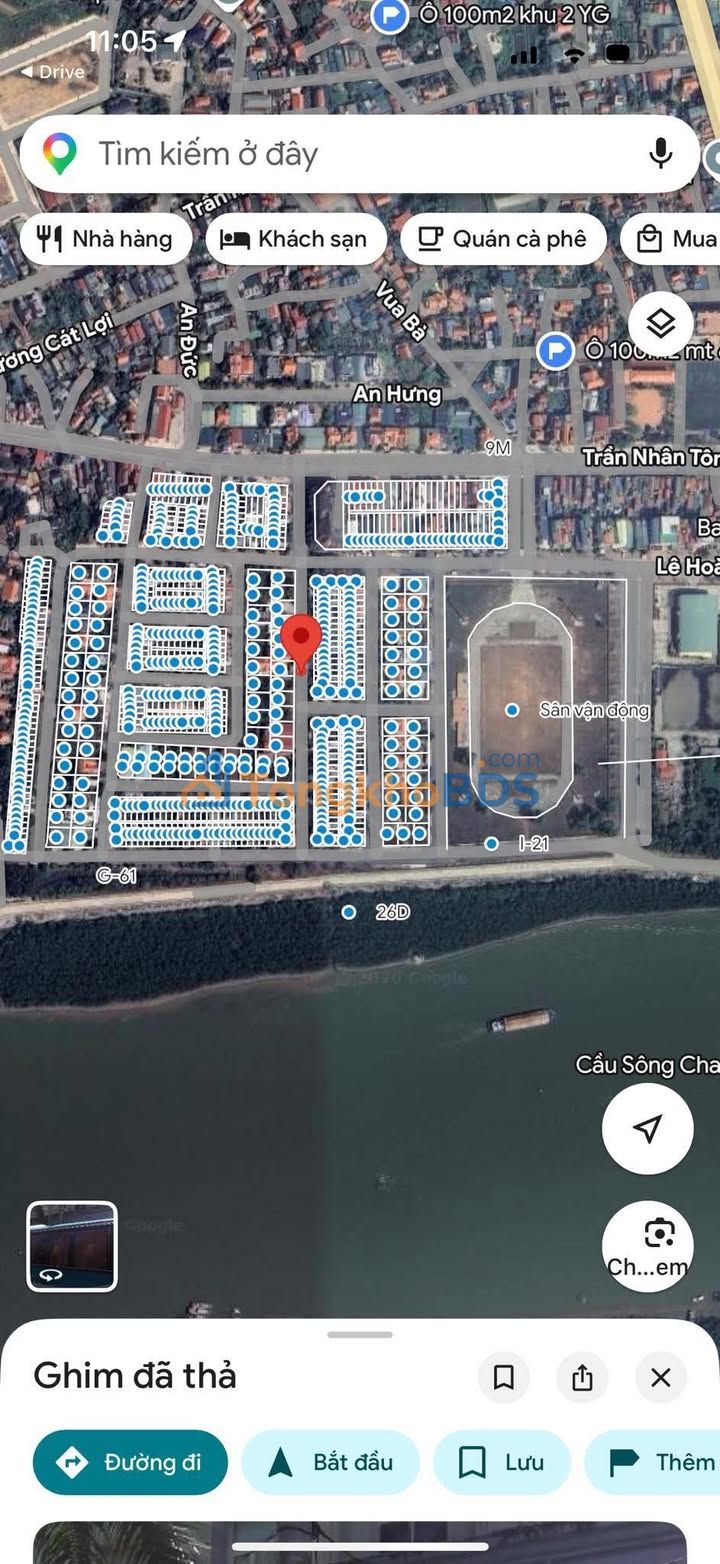Open the map layers button
The image size is (720, 1564).
click(660, 323)
